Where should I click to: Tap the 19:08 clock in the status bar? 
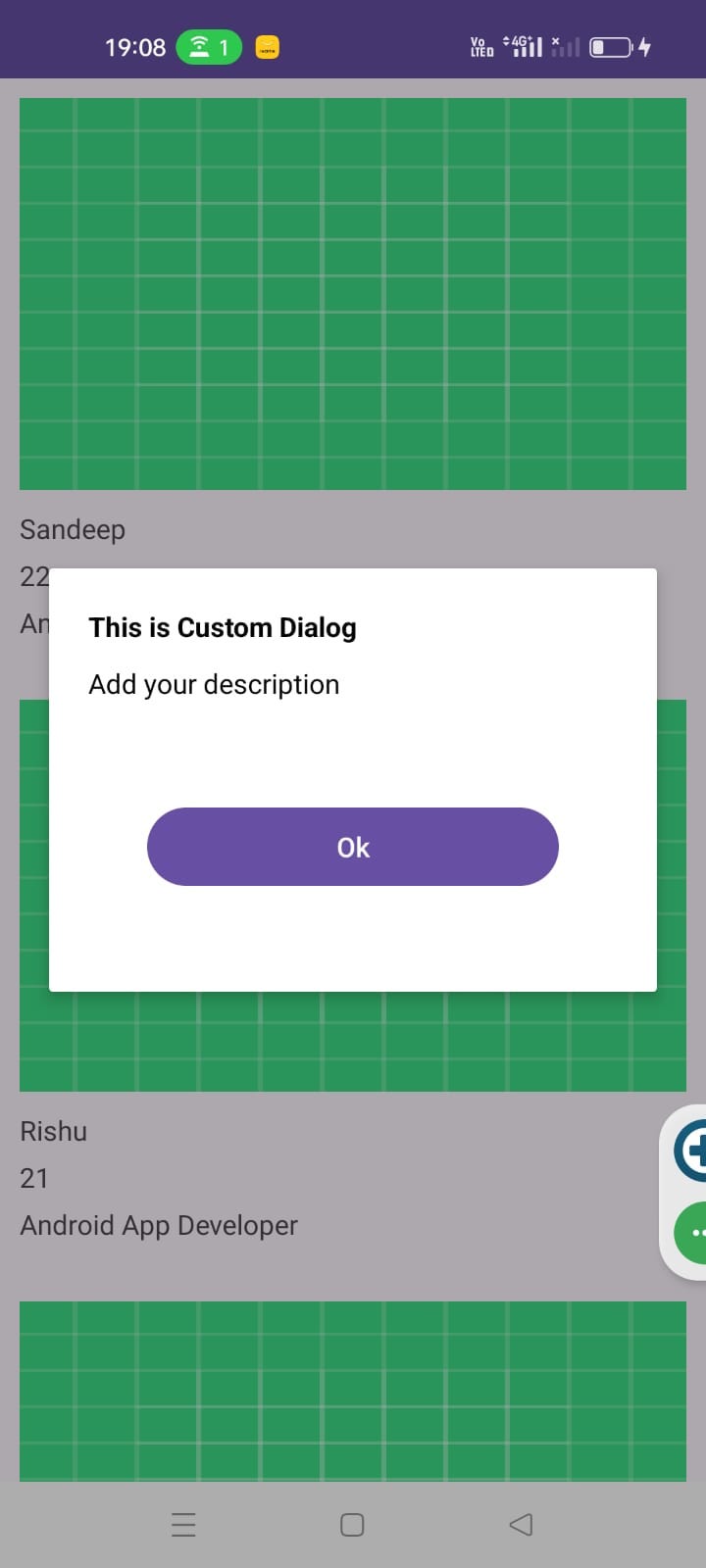pos(134,46)
